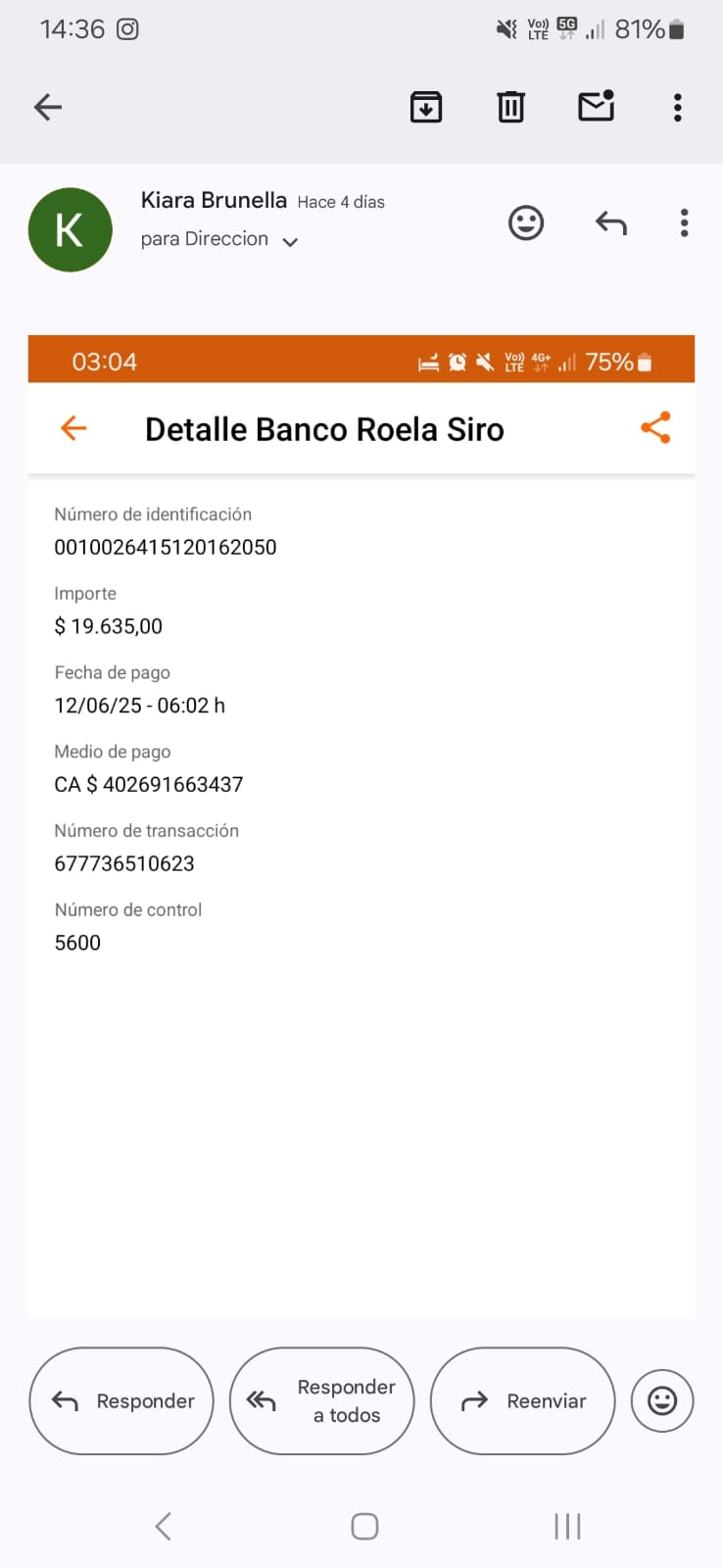Mark this email as unread
The width and height of the screenshot is (723, 1568).
pyautogui.click(x=596, y=106)
